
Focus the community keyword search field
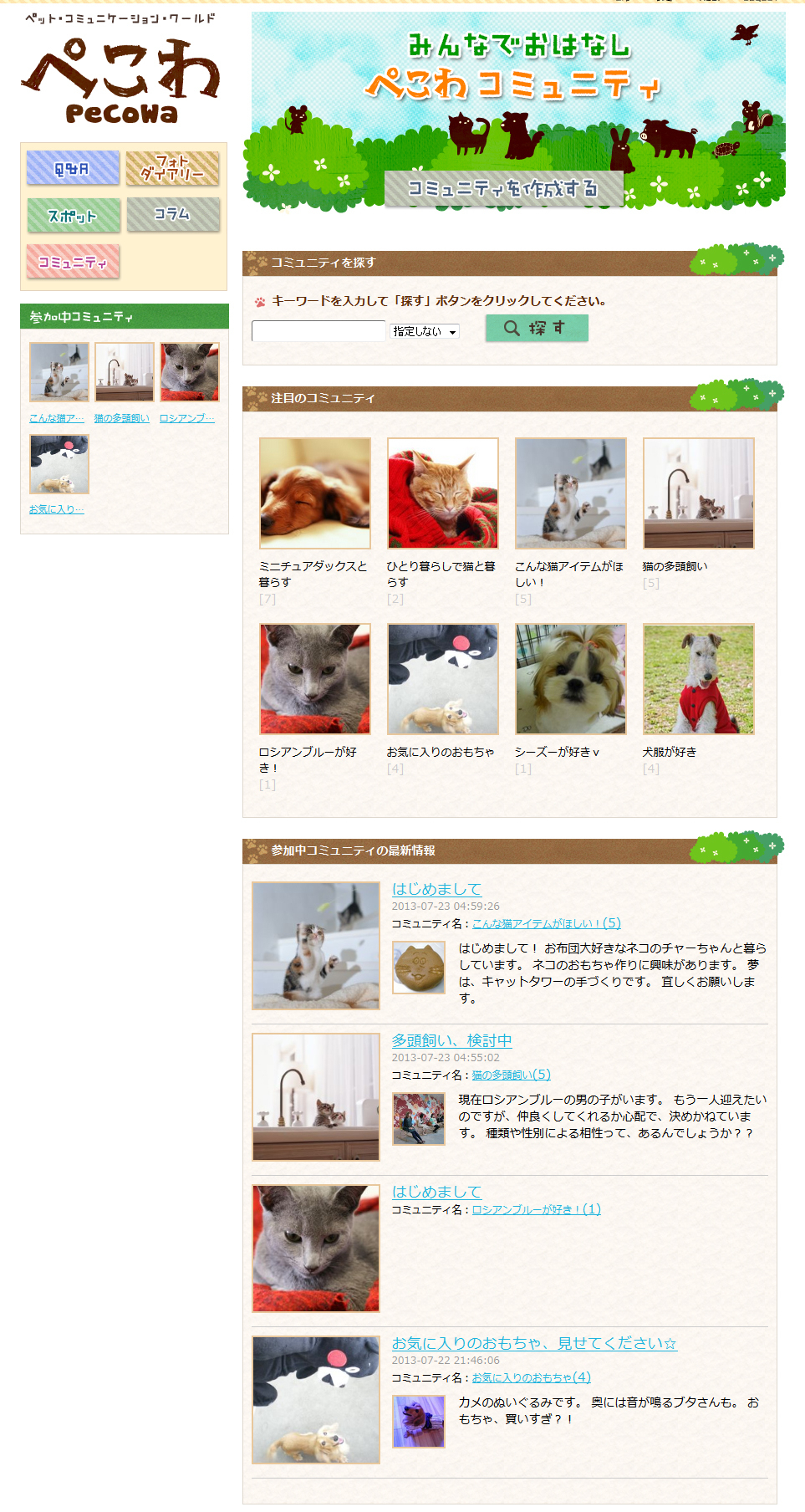318,331
